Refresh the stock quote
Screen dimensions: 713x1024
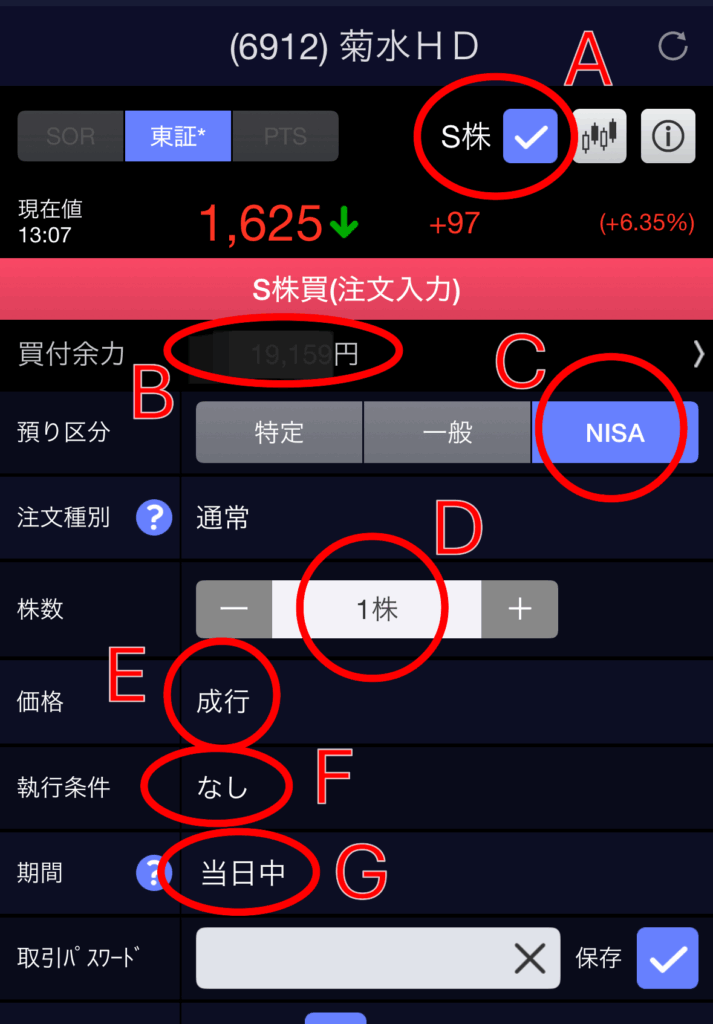(x=673, y=47)
